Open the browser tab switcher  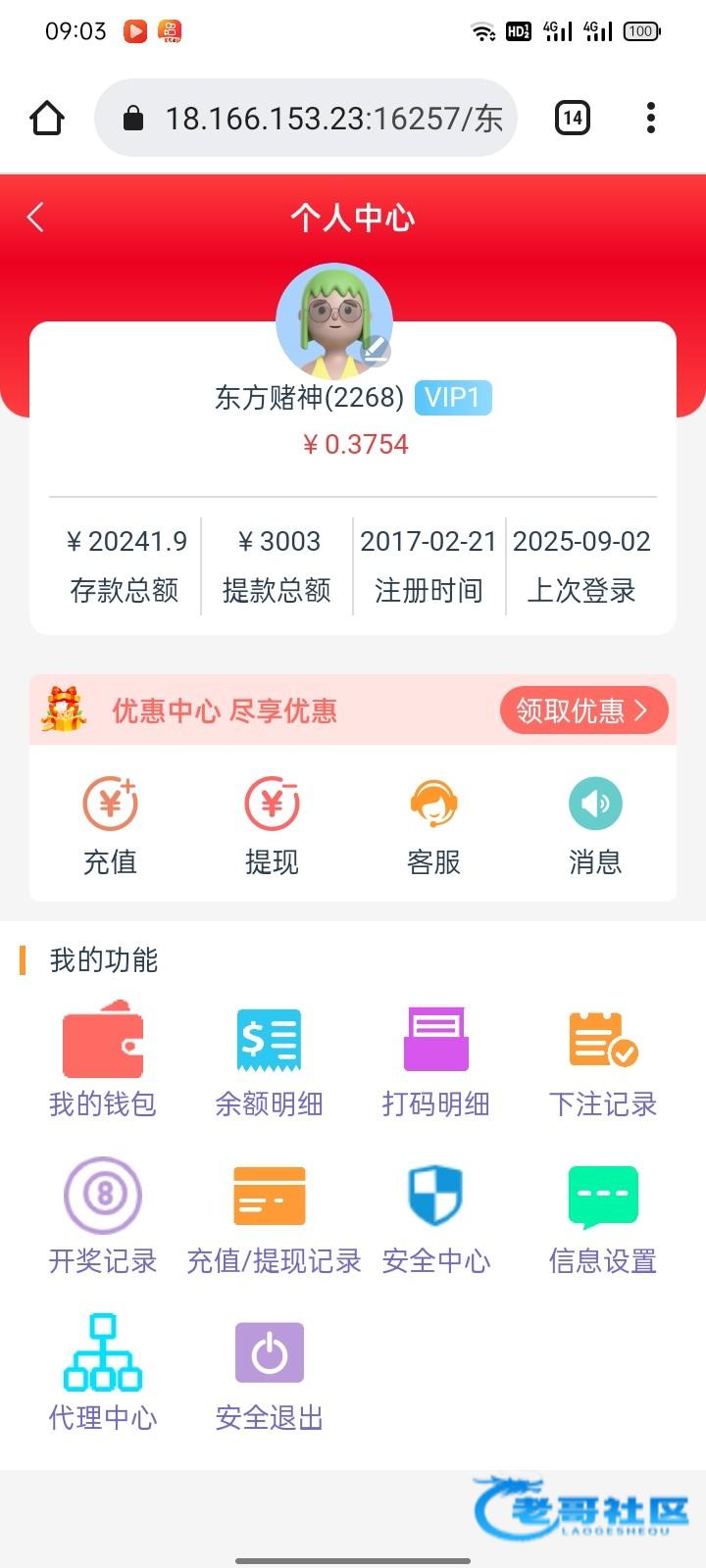572,119
